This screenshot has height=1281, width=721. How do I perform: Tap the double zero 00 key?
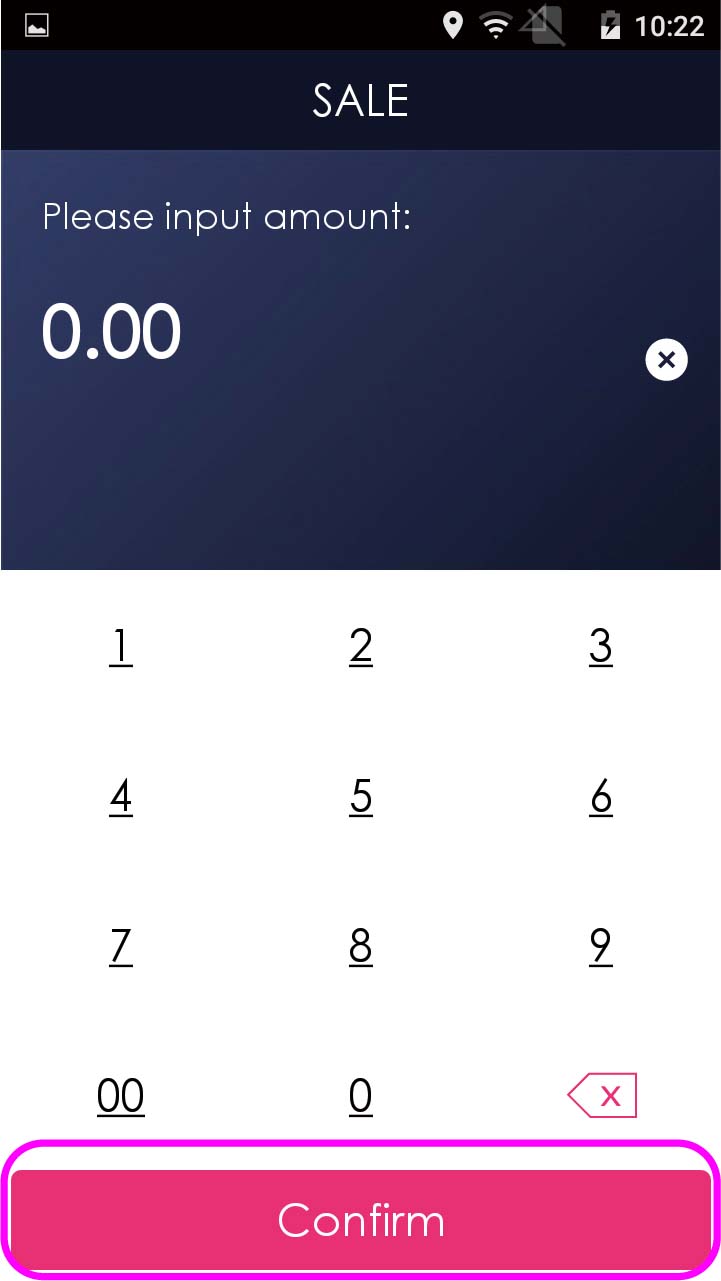[120, 1096]
